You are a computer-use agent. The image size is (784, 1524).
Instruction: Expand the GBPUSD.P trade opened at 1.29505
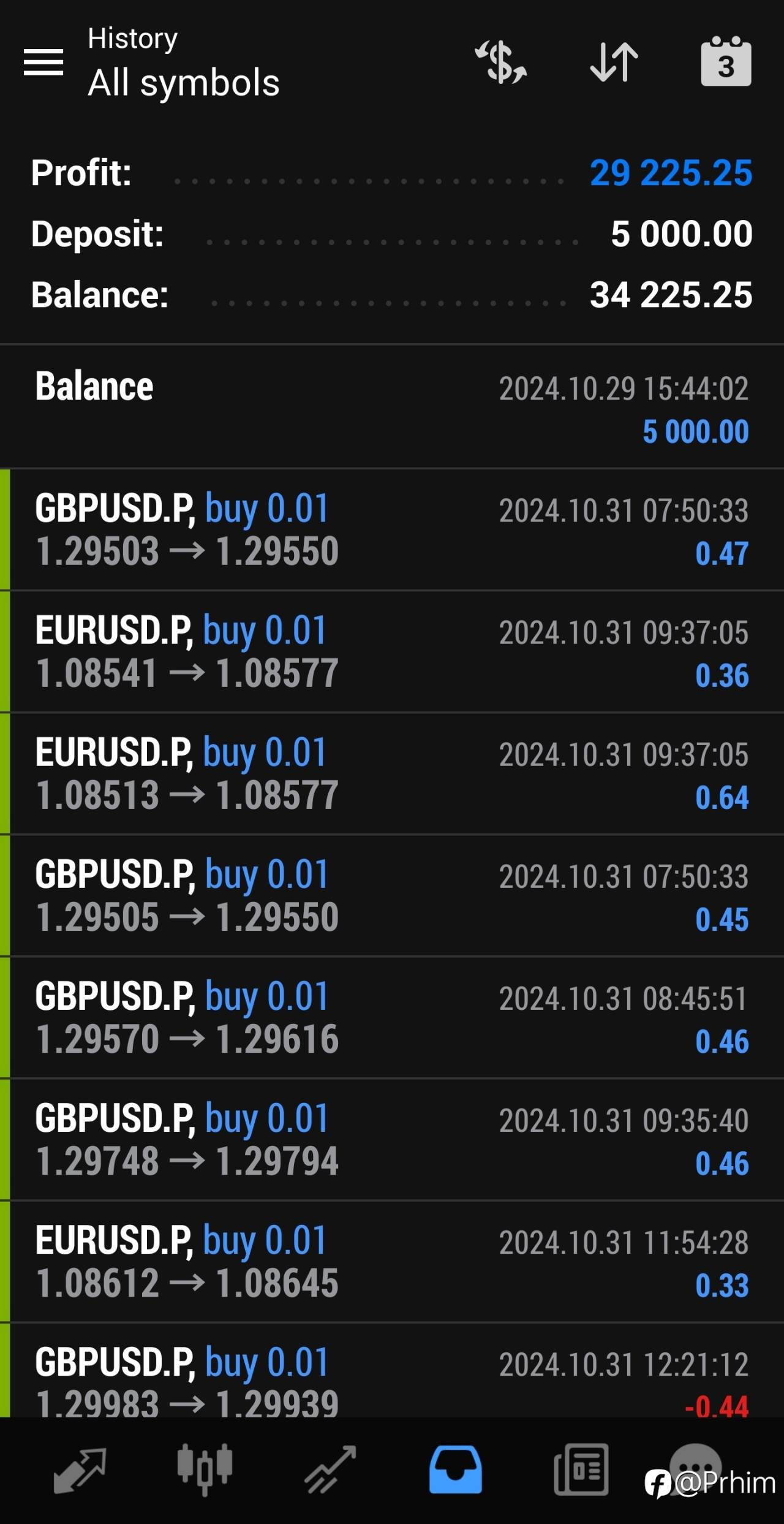pyautogui.click(x=392, y=896)
